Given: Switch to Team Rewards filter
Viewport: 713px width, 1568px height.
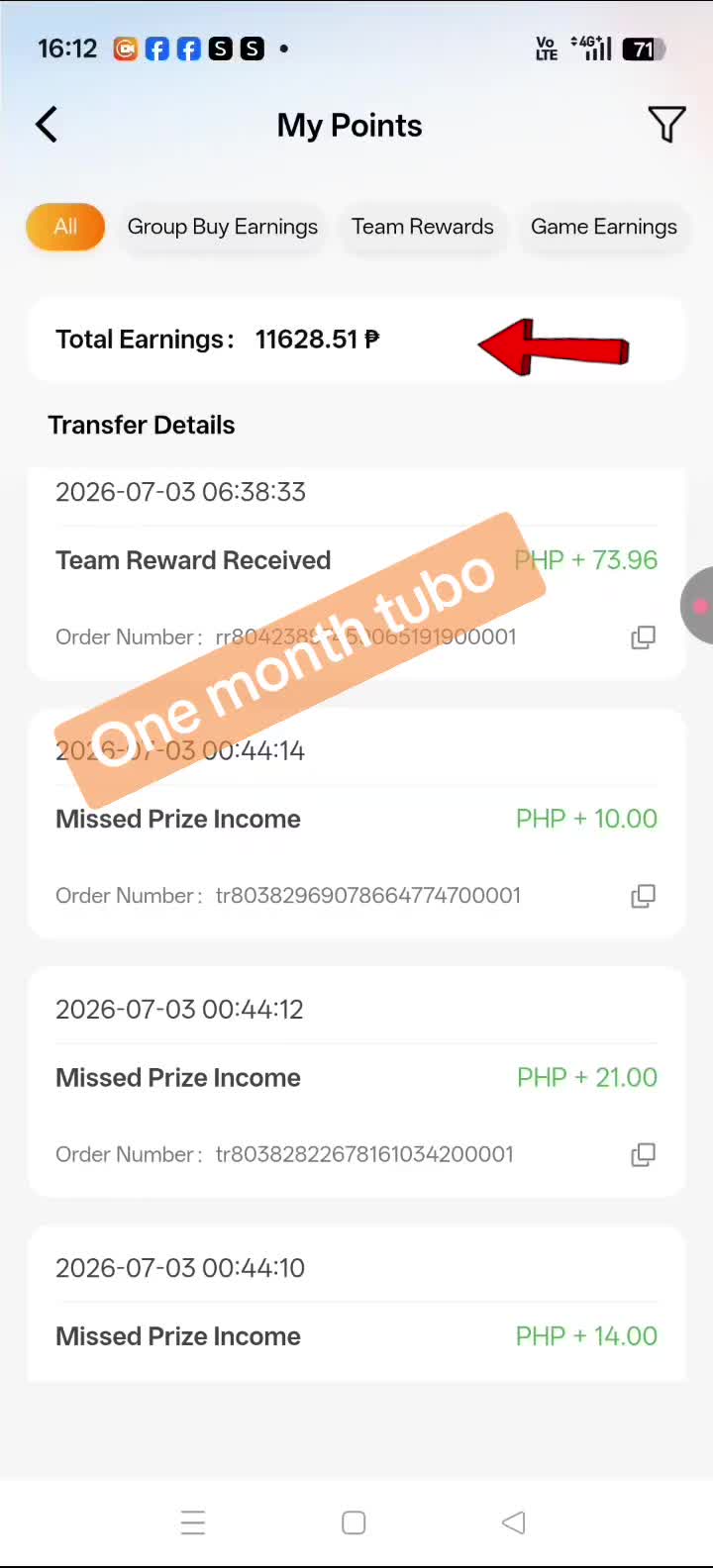Looking at the screenshot, I should 423,227.
